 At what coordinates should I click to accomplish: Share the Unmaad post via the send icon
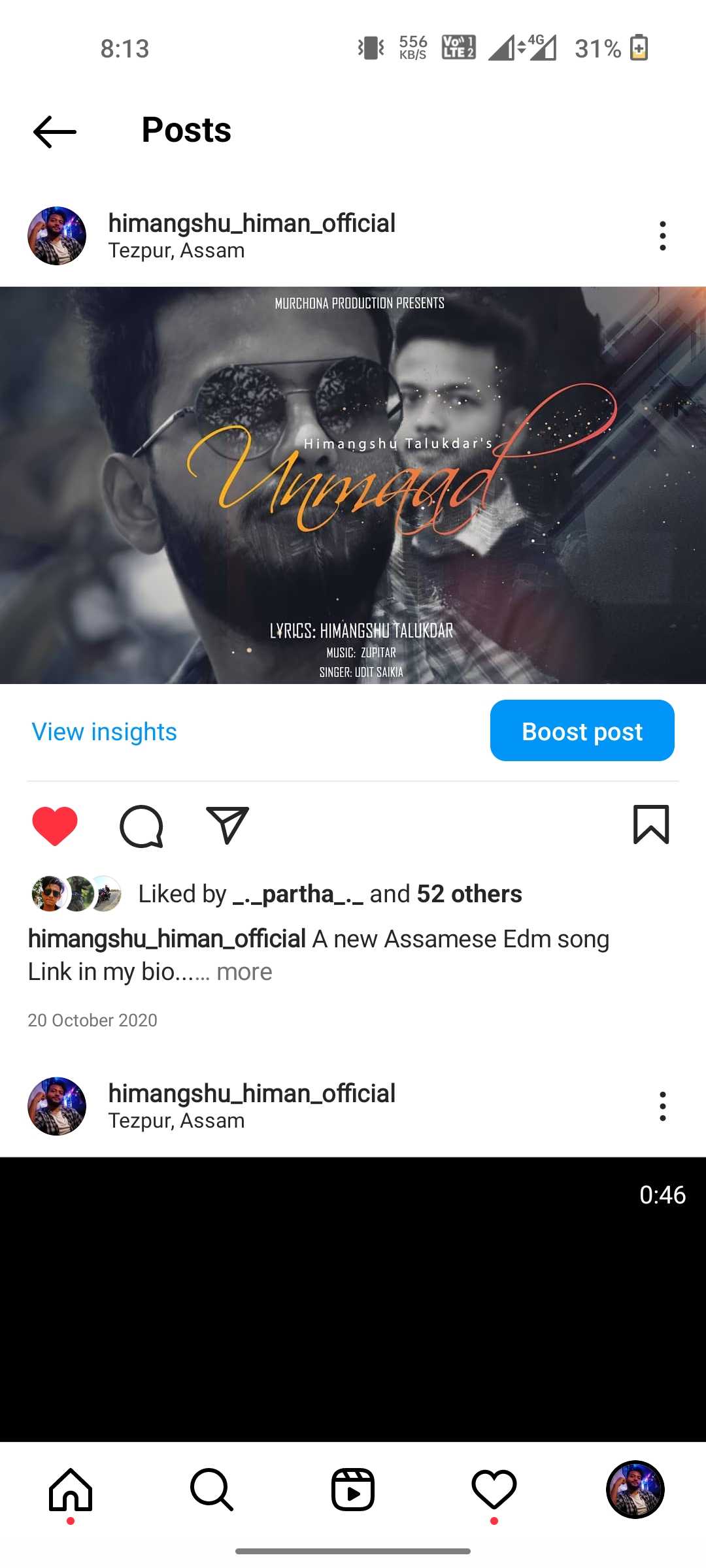coord(227,825)
